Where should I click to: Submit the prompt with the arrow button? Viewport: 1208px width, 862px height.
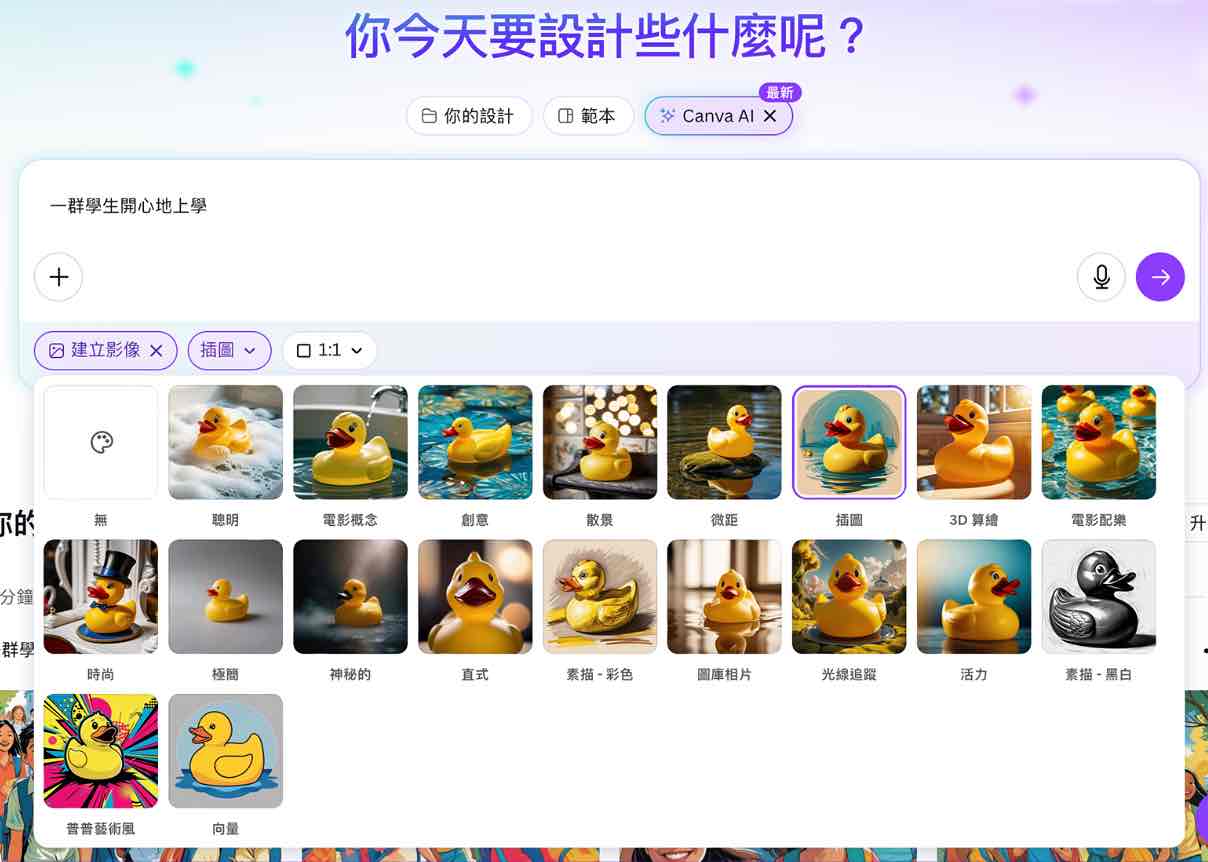point(1160,277)
